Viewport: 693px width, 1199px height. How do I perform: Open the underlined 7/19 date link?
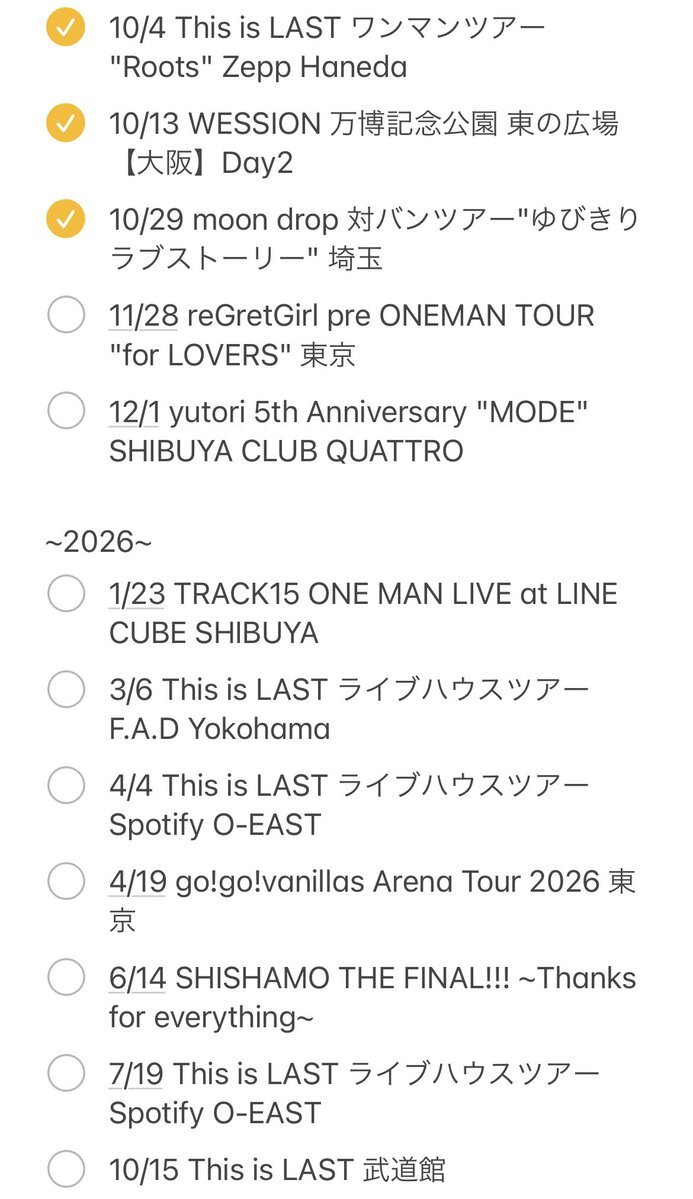[x=135, y=1075]
